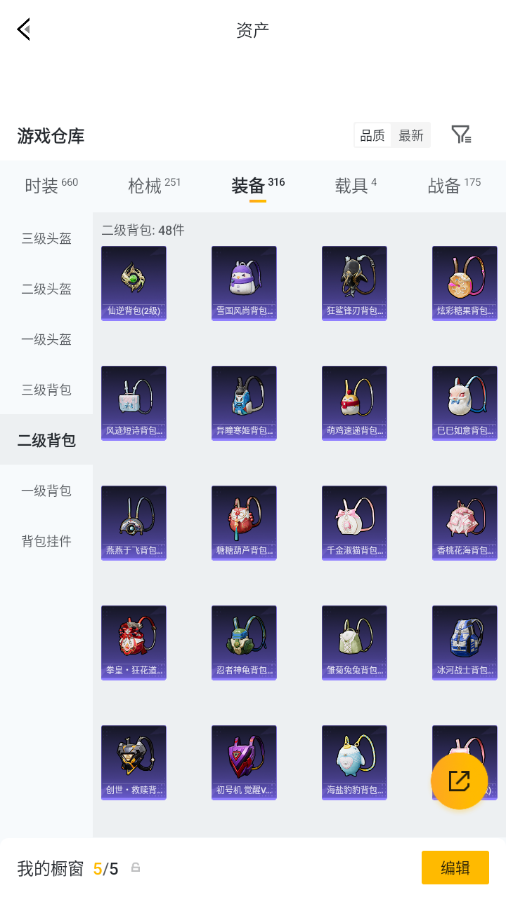Select the 三级头盔 category
Viewport: 506px width, 897px height.
pyautogui.click(x=46, y=239)
